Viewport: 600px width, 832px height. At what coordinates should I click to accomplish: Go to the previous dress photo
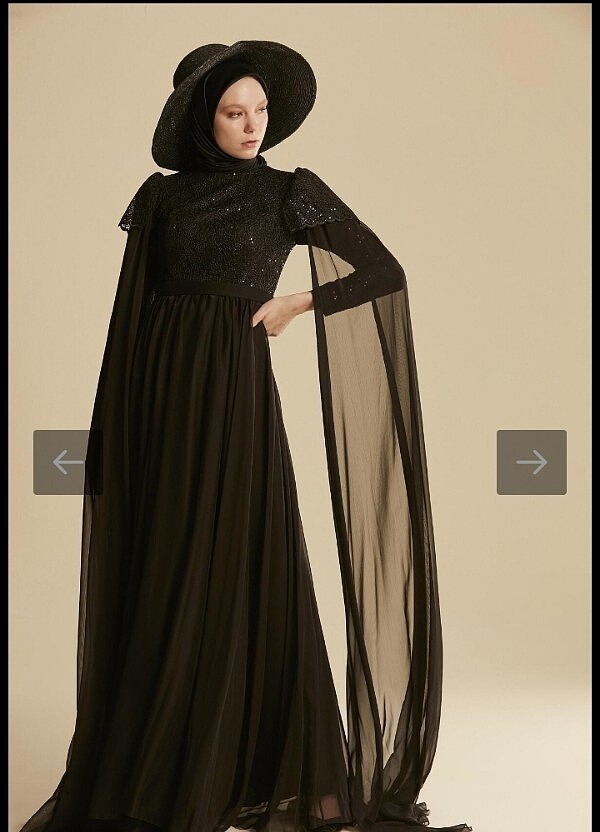[67, 462]
